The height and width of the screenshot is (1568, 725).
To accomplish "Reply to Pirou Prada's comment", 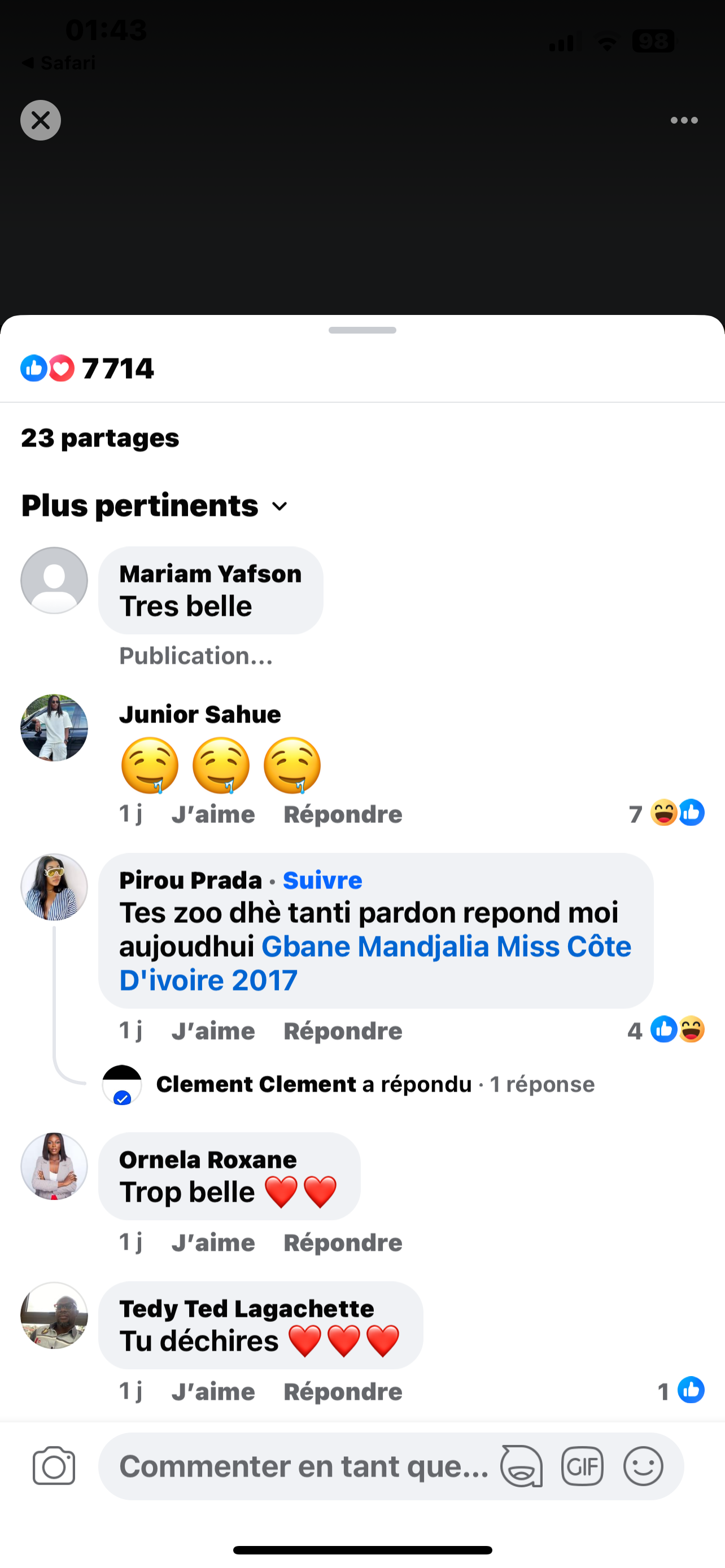I will pos(343,1031).
